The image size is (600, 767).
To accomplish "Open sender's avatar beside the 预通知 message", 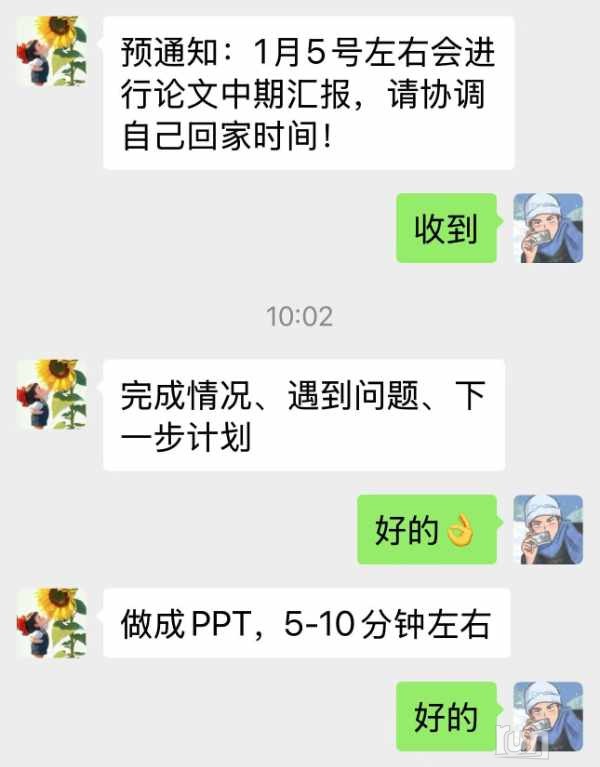I will coord(52,51).
